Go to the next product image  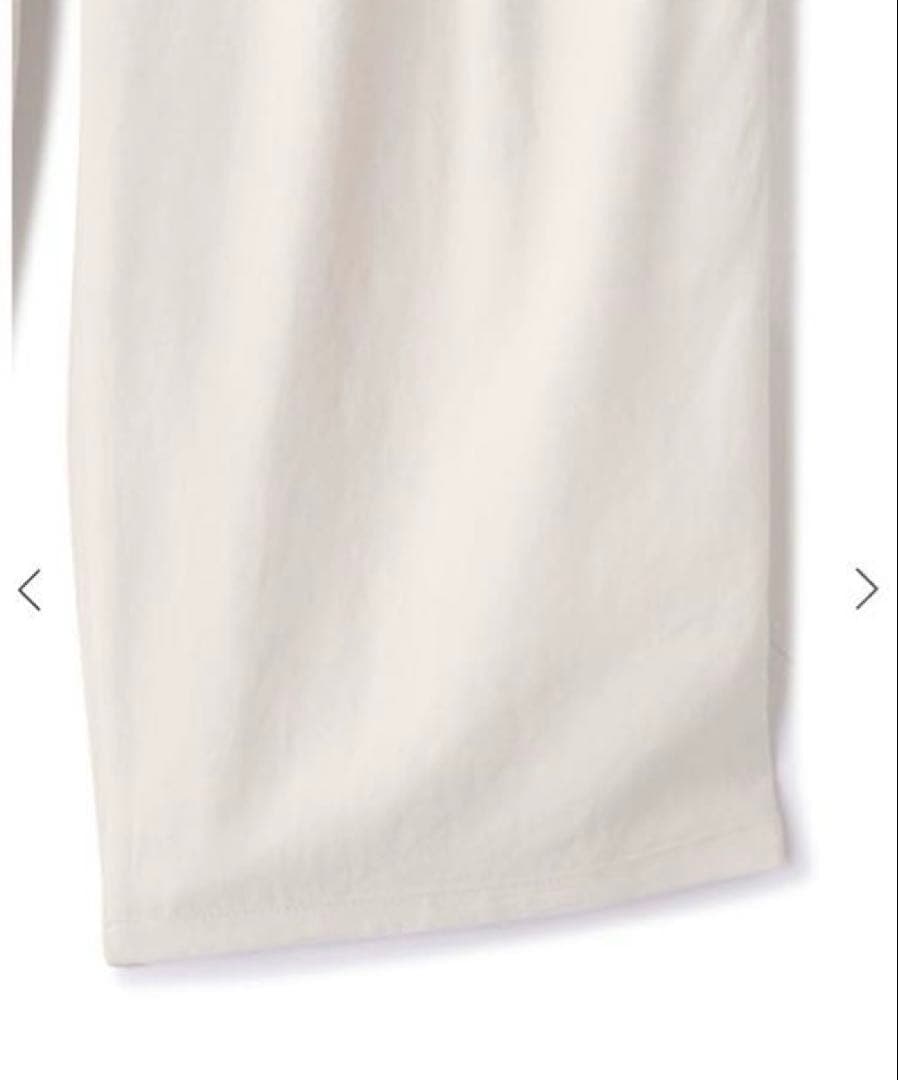(866, 588)
